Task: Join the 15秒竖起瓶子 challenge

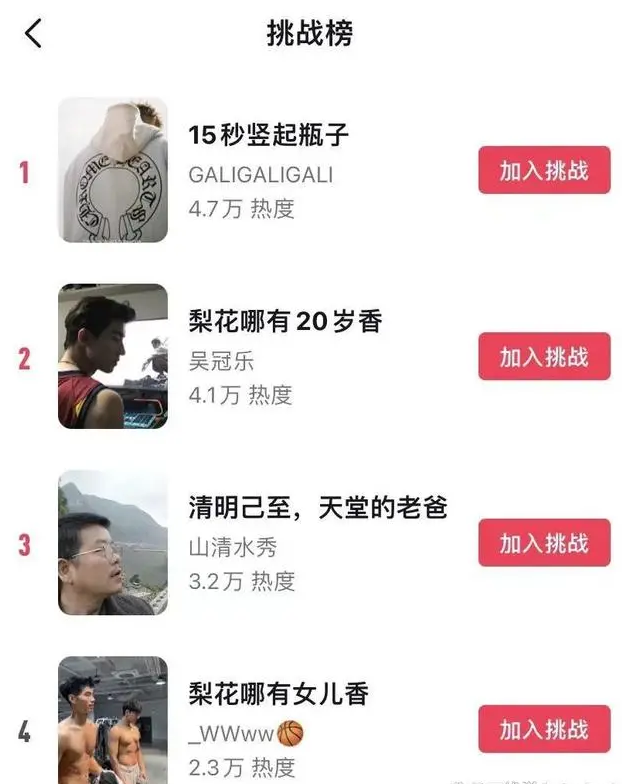Action: pyautogui.click(x=543, y=170)
